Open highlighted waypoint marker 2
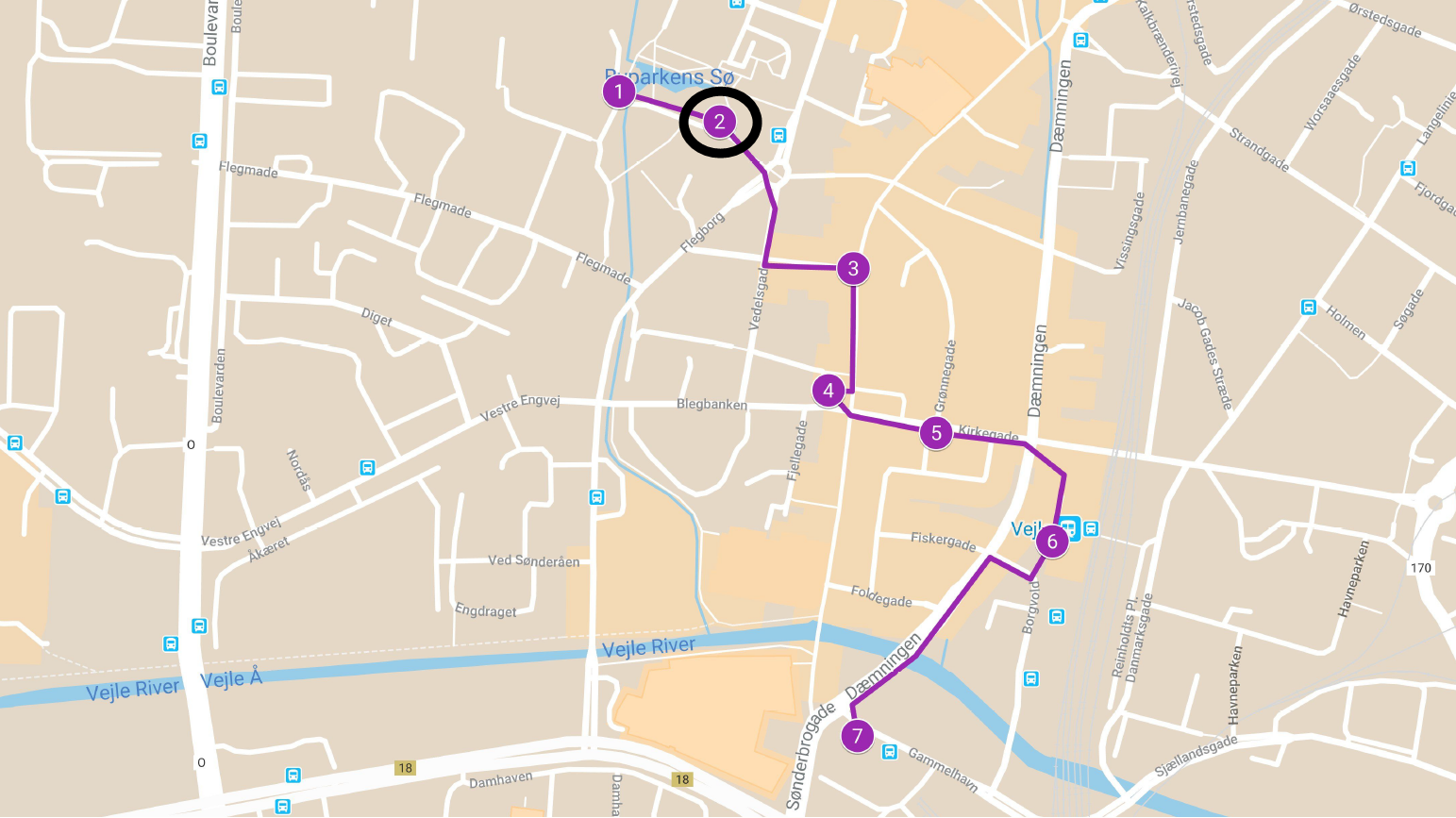Image resolution: width=1456 pixels, height=818 pixels. point(720,122)
